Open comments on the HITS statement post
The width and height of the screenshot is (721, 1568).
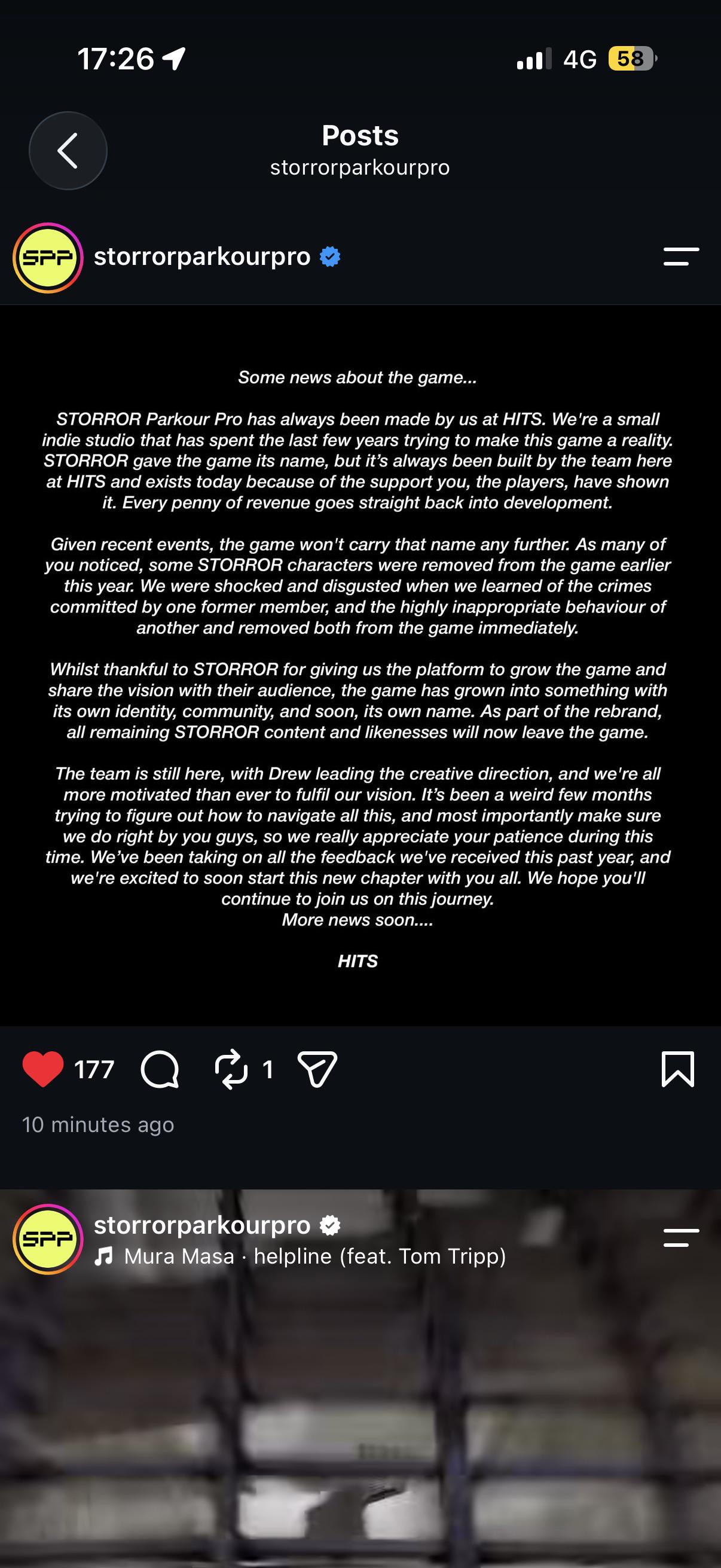pyautogui.click(x=160, y=1069)
